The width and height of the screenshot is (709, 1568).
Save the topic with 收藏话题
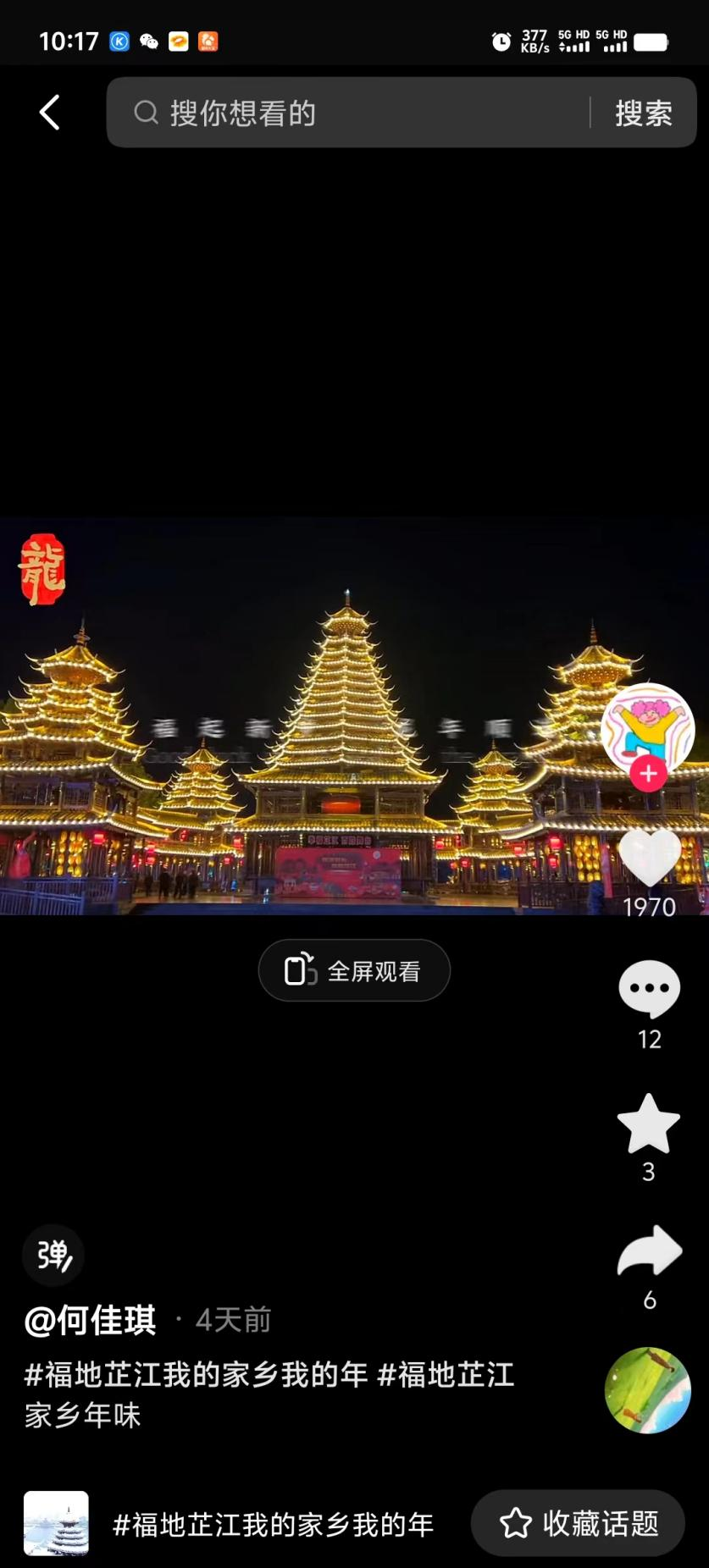(x=578, y=1523)
